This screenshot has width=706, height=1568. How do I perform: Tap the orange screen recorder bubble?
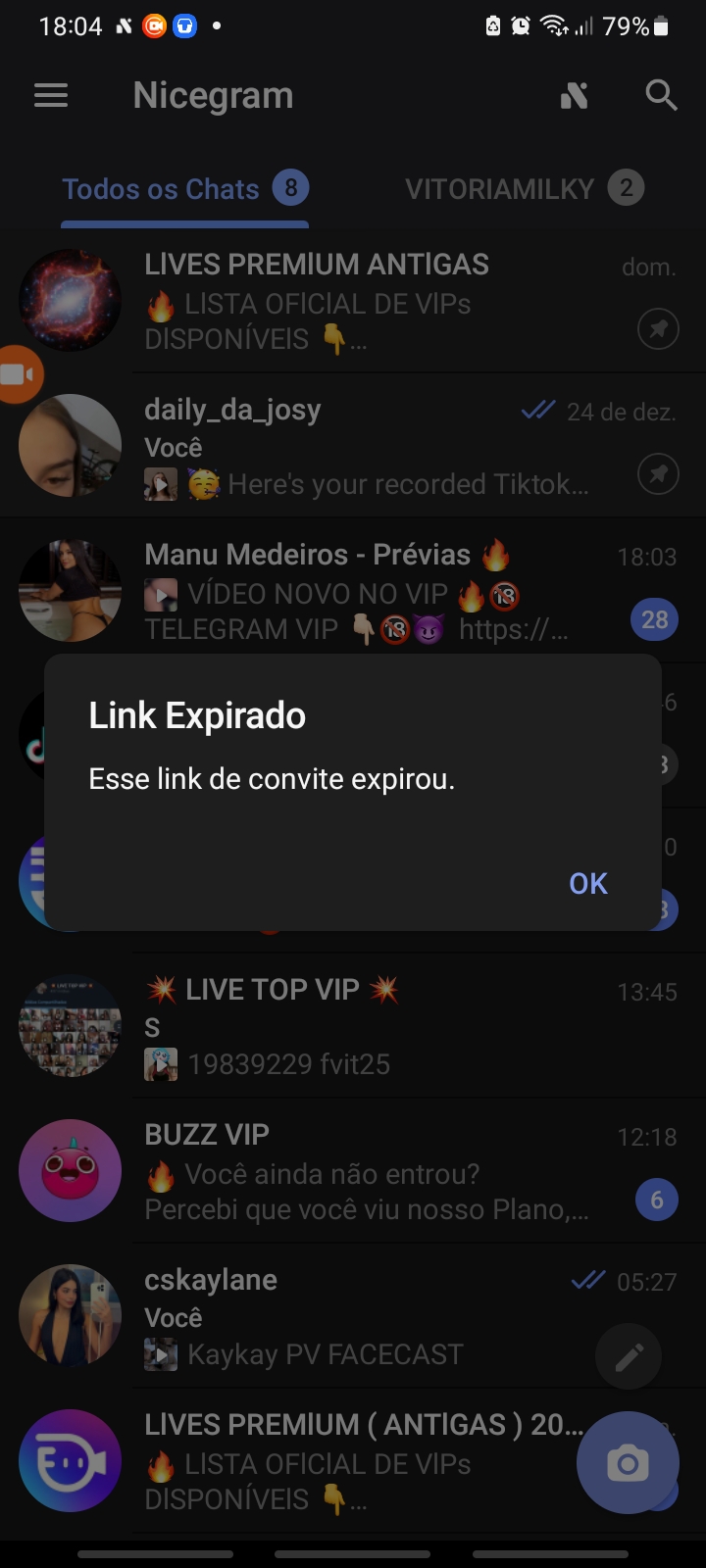tap(18, 374)
